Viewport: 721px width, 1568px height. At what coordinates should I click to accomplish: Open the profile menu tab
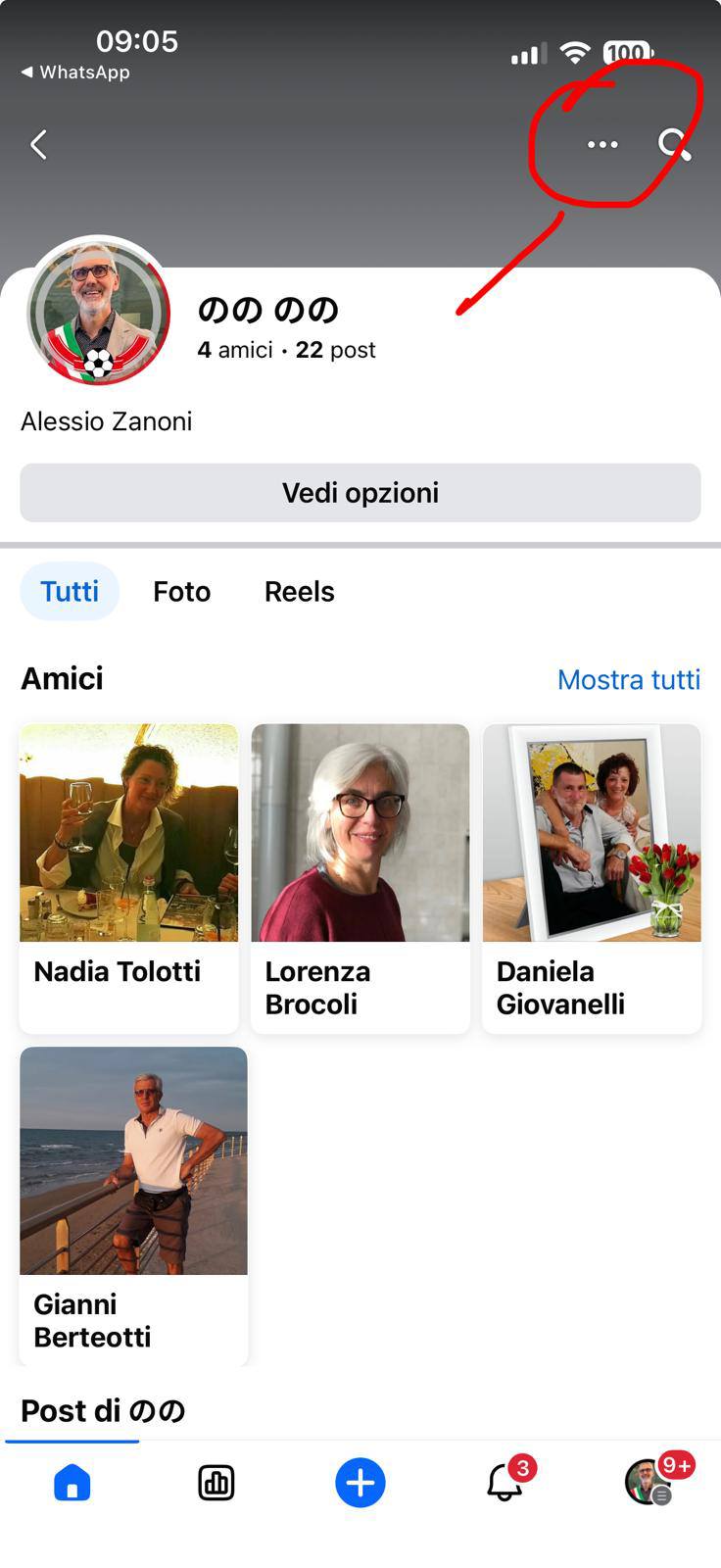coord(648,1483)
